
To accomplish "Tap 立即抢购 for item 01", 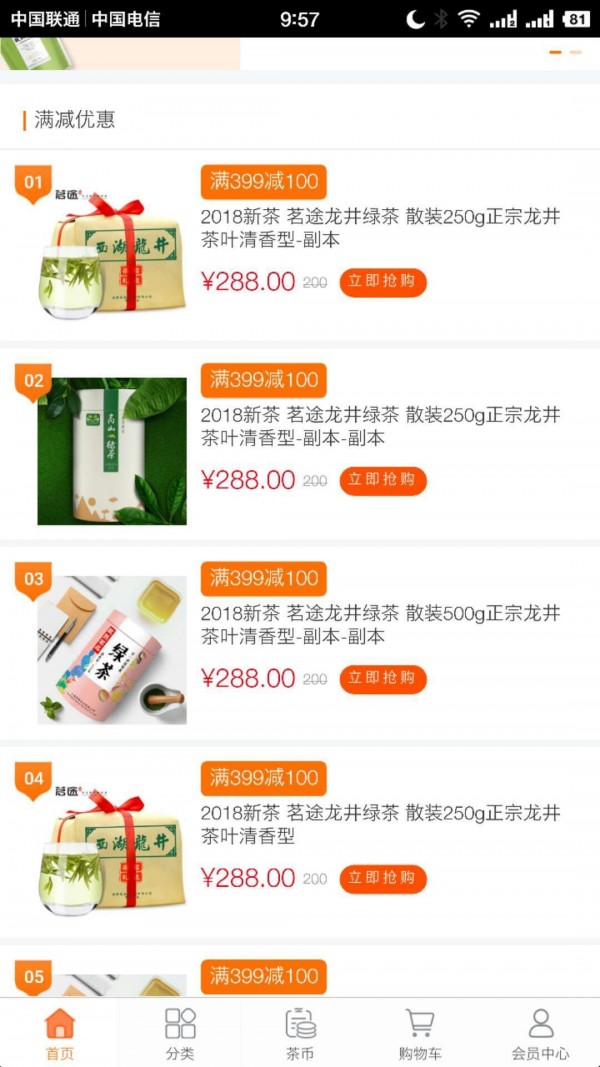I will pyautogui.click(x=383, y=282).
